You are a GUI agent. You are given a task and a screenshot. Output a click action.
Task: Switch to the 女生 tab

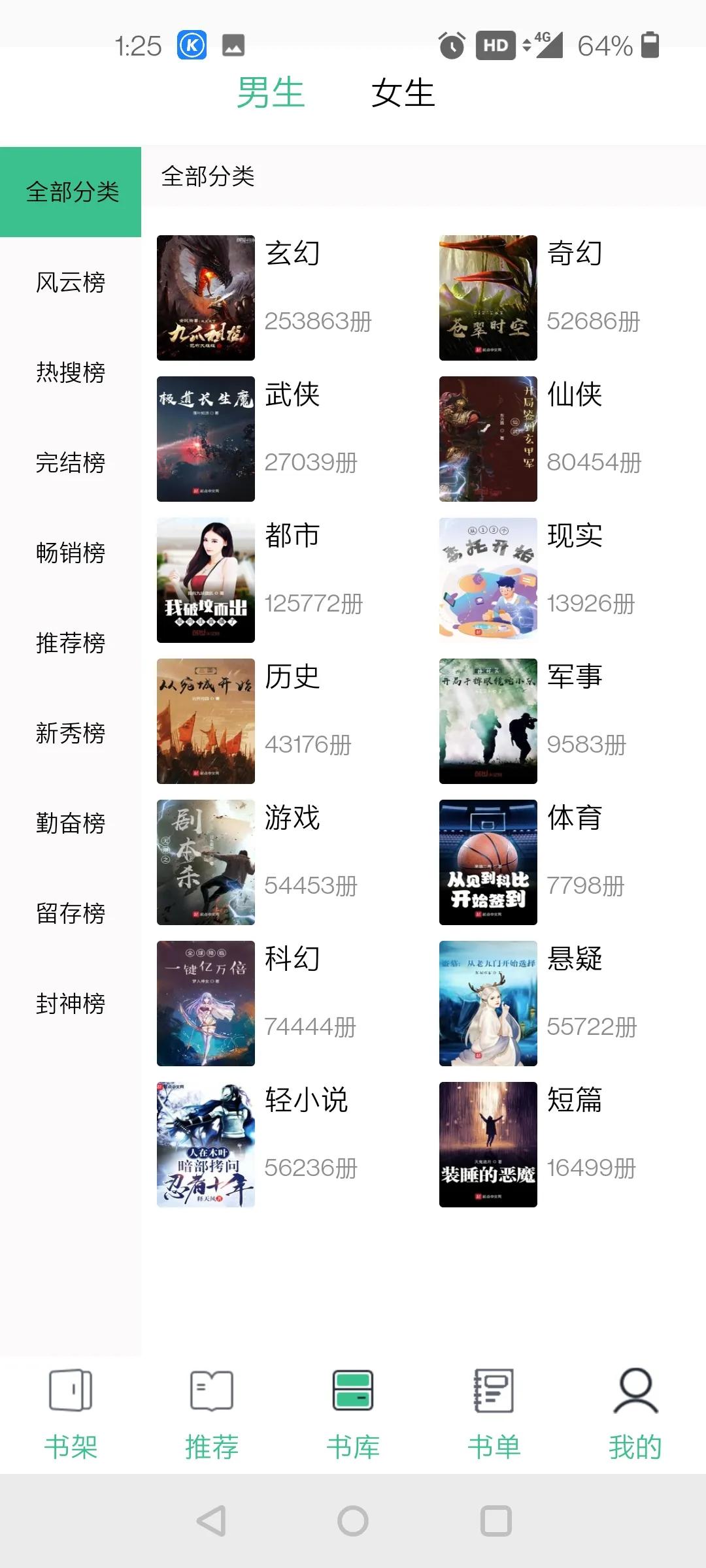click(403, 93)
